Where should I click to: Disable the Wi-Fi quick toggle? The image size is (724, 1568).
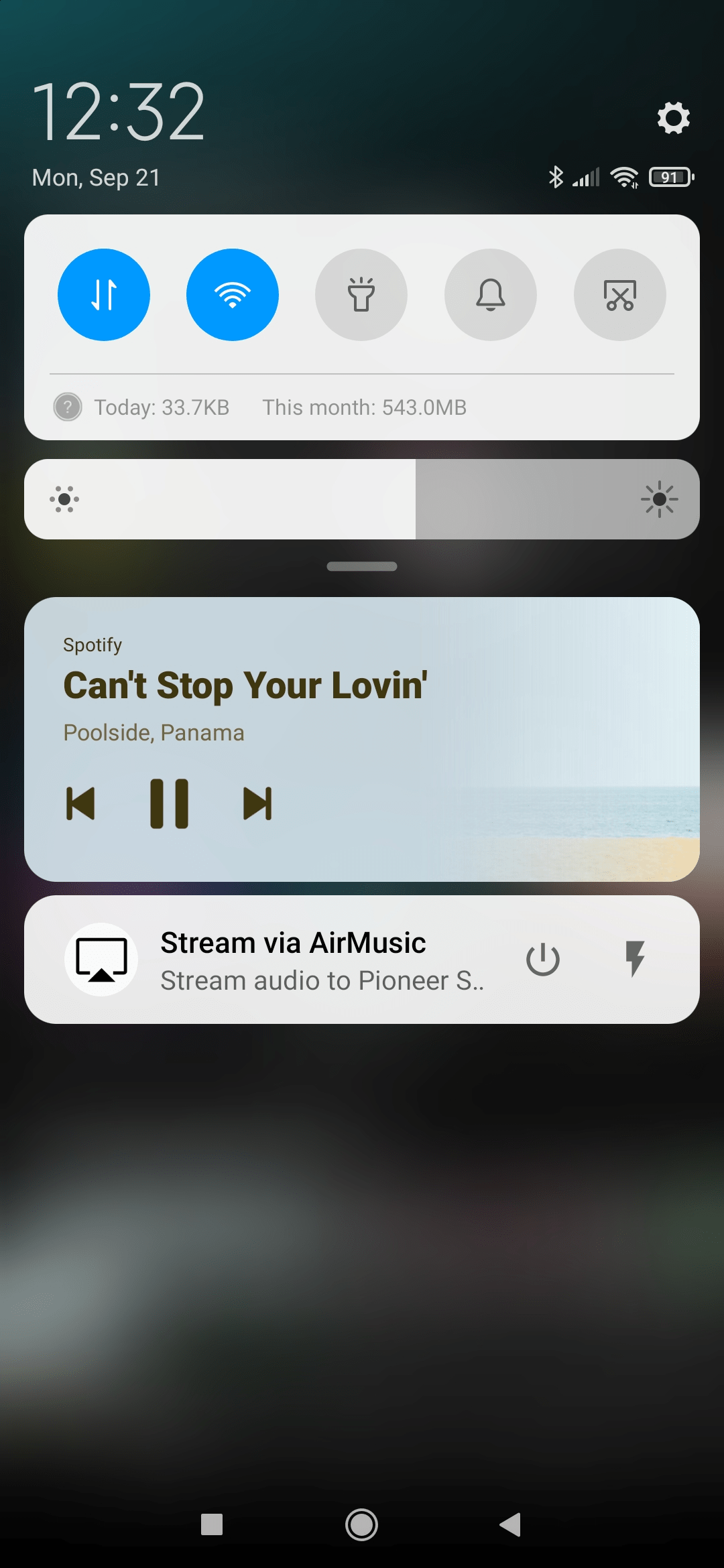[x=233, y=295]
